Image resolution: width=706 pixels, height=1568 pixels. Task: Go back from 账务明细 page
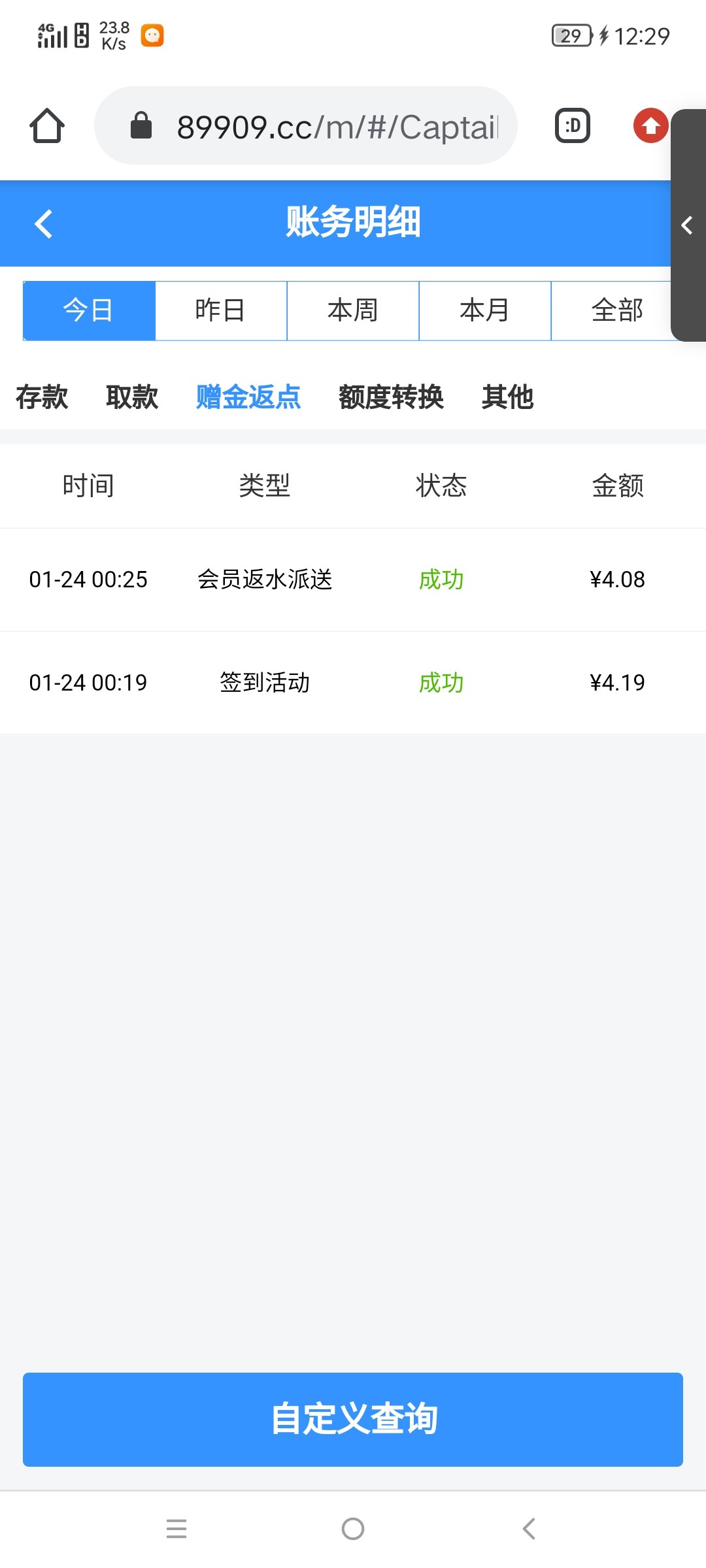44,223
